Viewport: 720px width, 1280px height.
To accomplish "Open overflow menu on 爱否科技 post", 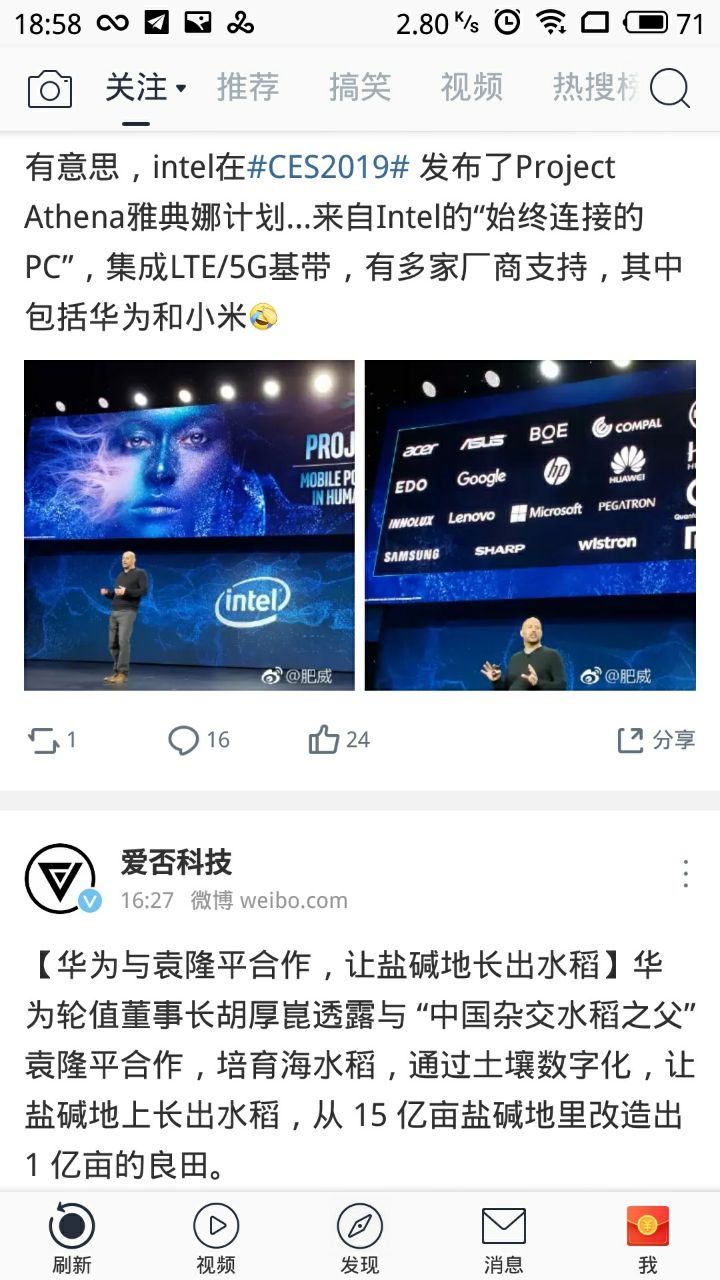I will [686, 873].
